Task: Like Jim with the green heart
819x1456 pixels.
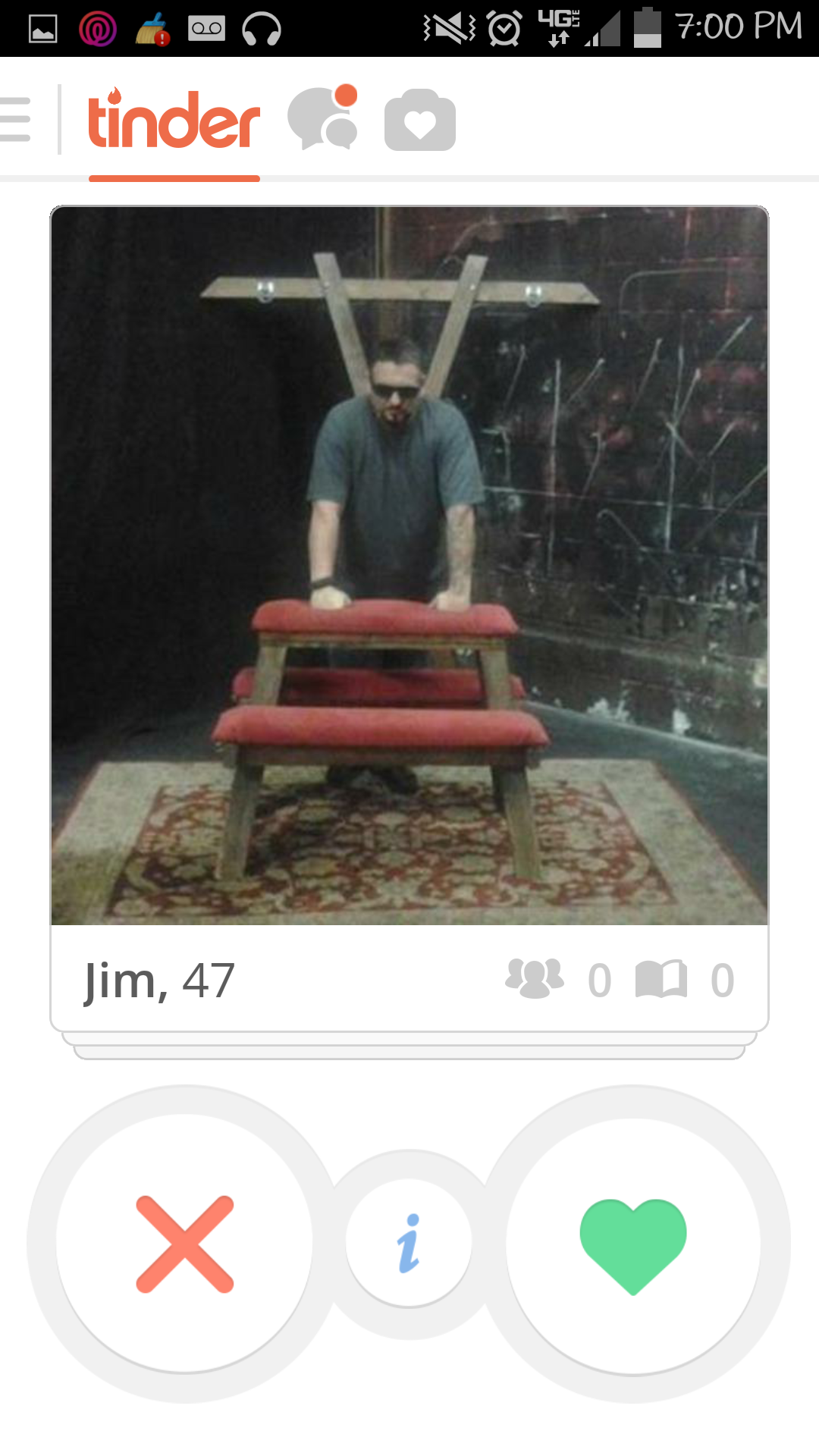Action: [x=633, y=1245]
